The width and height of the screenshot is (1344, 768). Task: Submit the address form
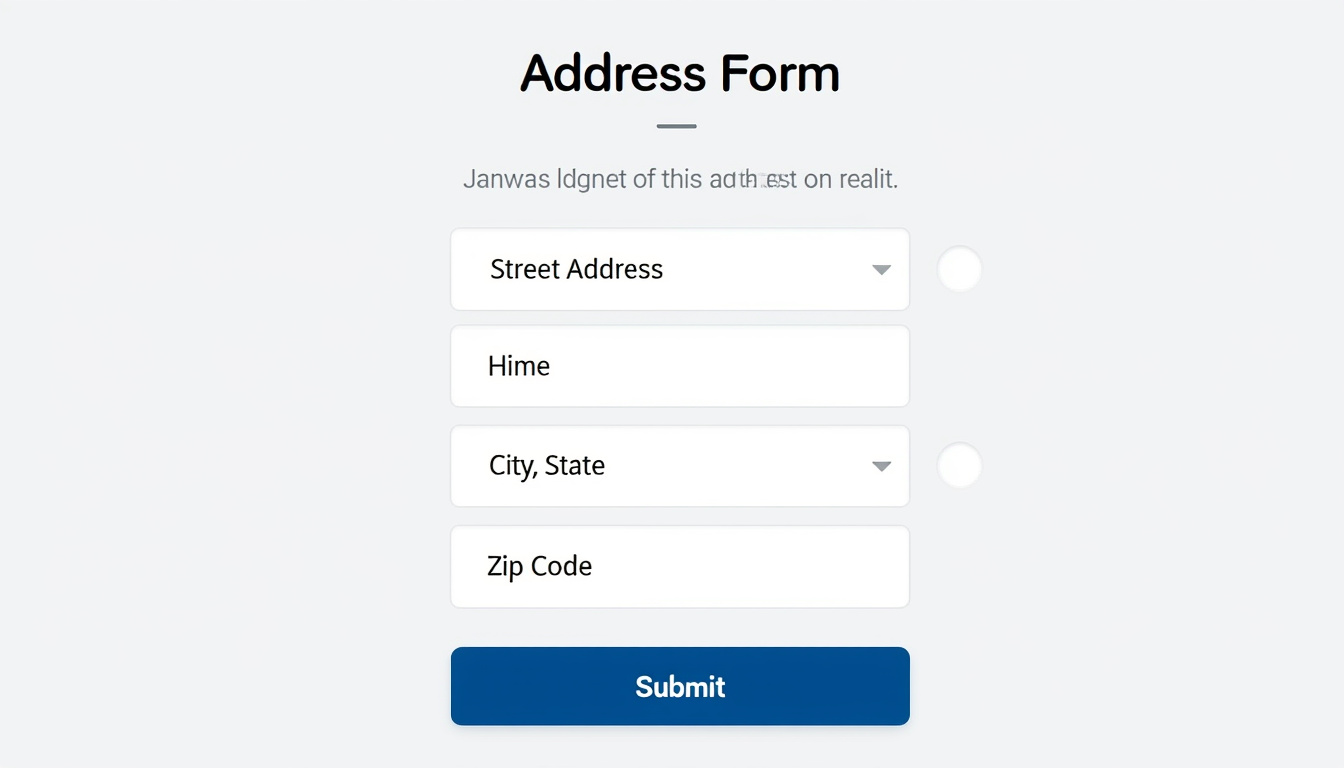coord(680,686)
